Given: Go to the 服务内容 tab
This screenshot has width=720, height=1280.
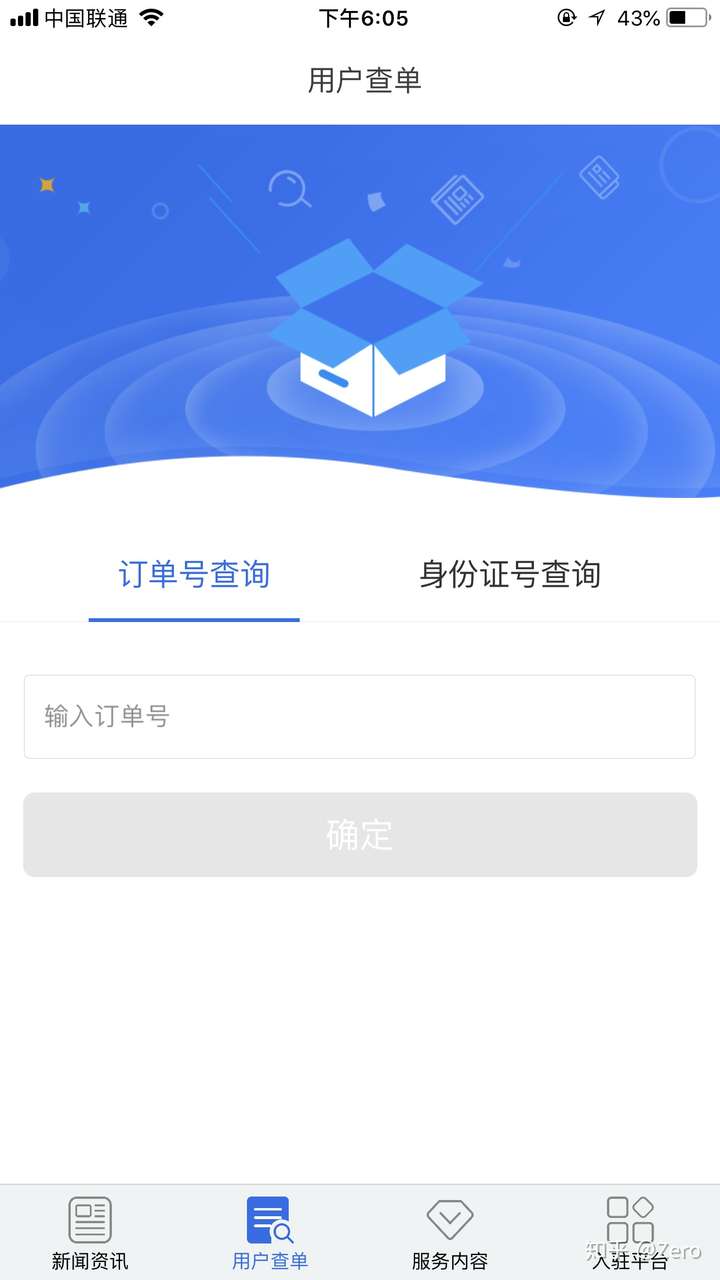Looking at the screenshot, I should click(450, 1233).
